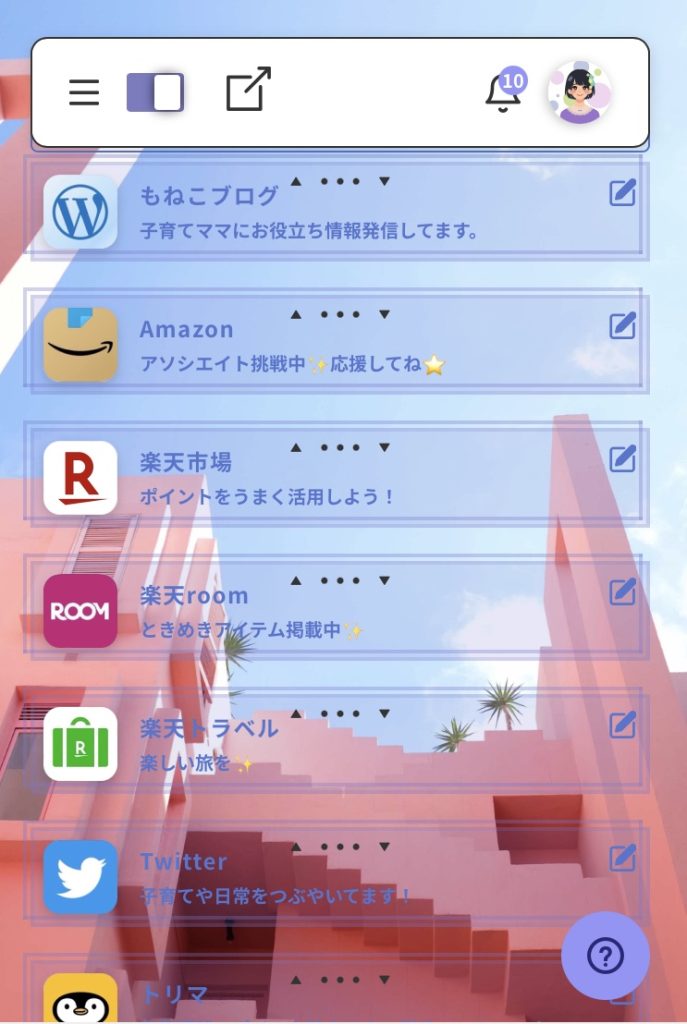Edit the Amazon link
This screenshot has height=1024, width=687.
[x=622, y=325]
